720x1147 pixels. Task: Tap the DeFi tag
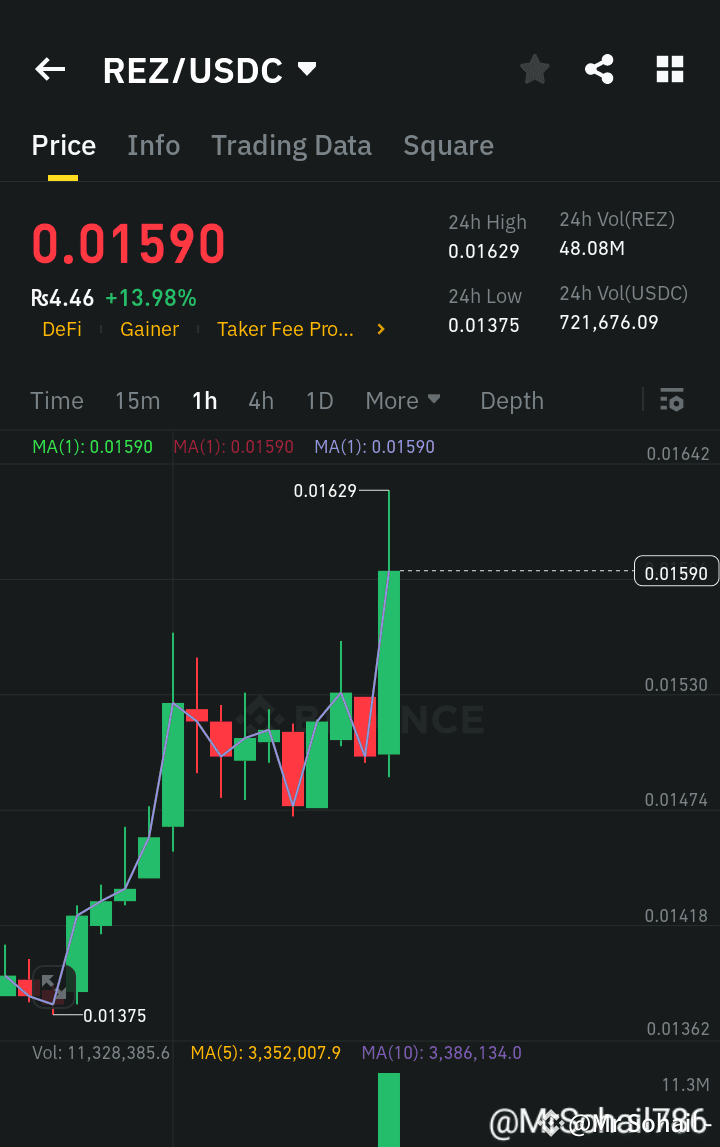pyautogui.click(x=62, y=329)
